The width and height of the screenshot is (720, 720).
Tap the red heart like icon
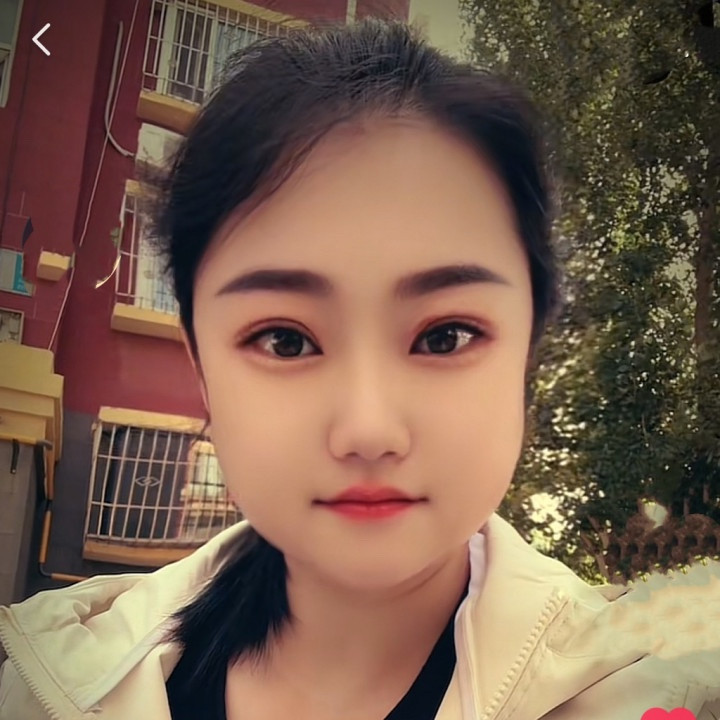(x=669, y=714)
